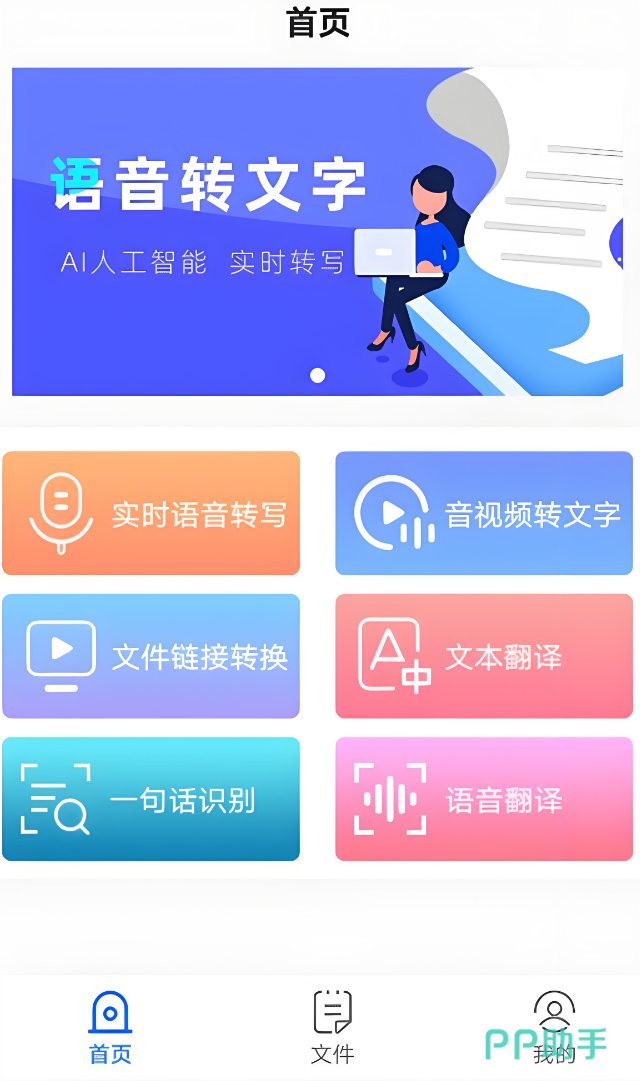Open 实时语音转写 feature
This screenshot has width=640, height=1081.
151,513
